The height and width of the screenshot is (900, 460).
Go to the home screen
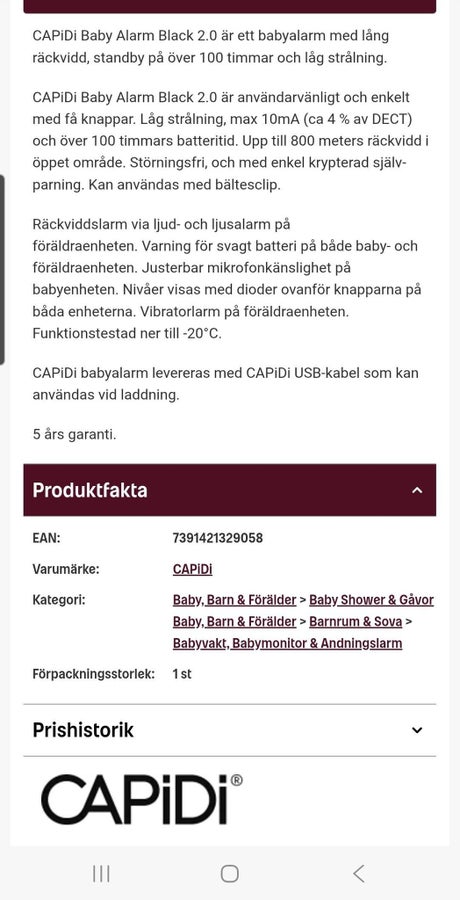click(230, 874)
